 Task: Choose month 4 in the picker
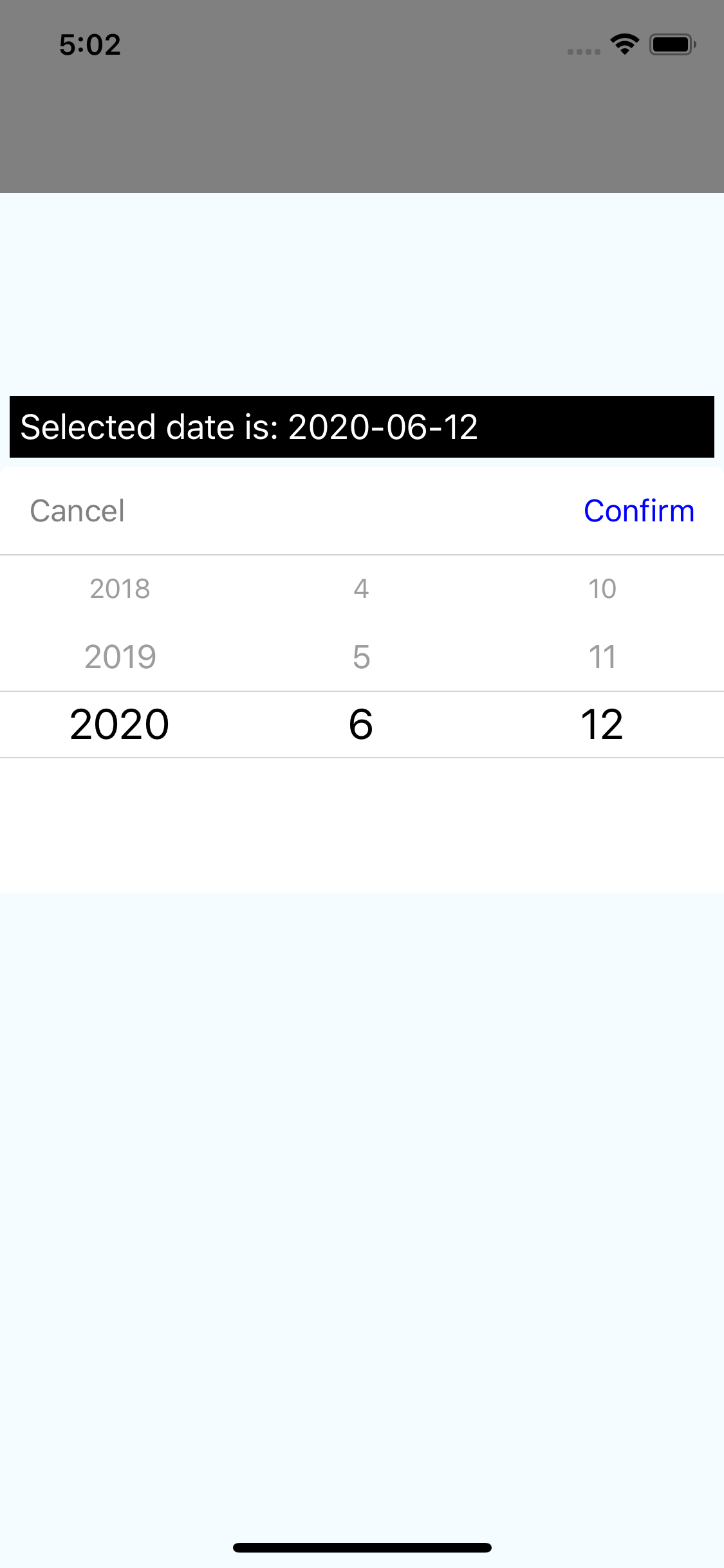[x=361, y=588]
